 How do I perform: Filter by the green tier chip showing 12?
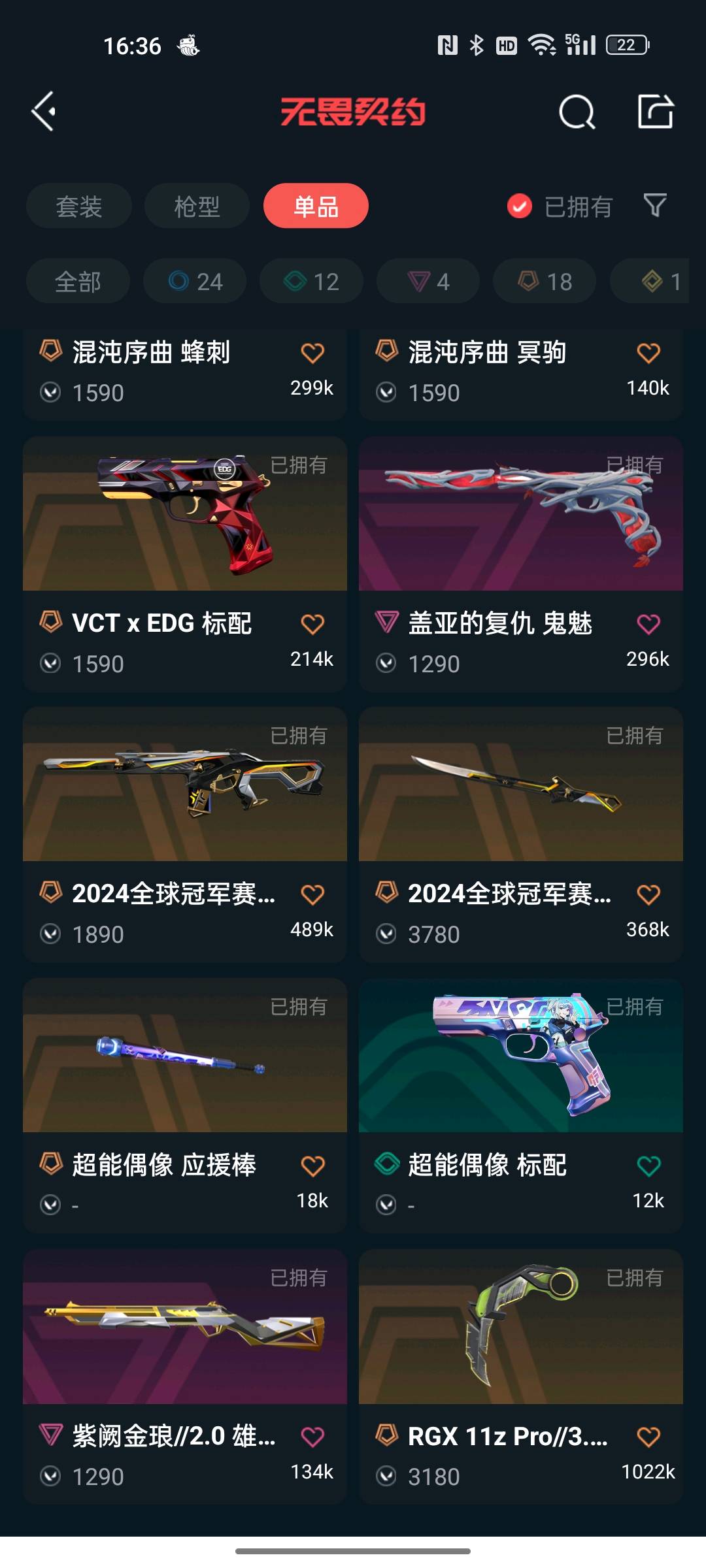click(x=311, y=282)
